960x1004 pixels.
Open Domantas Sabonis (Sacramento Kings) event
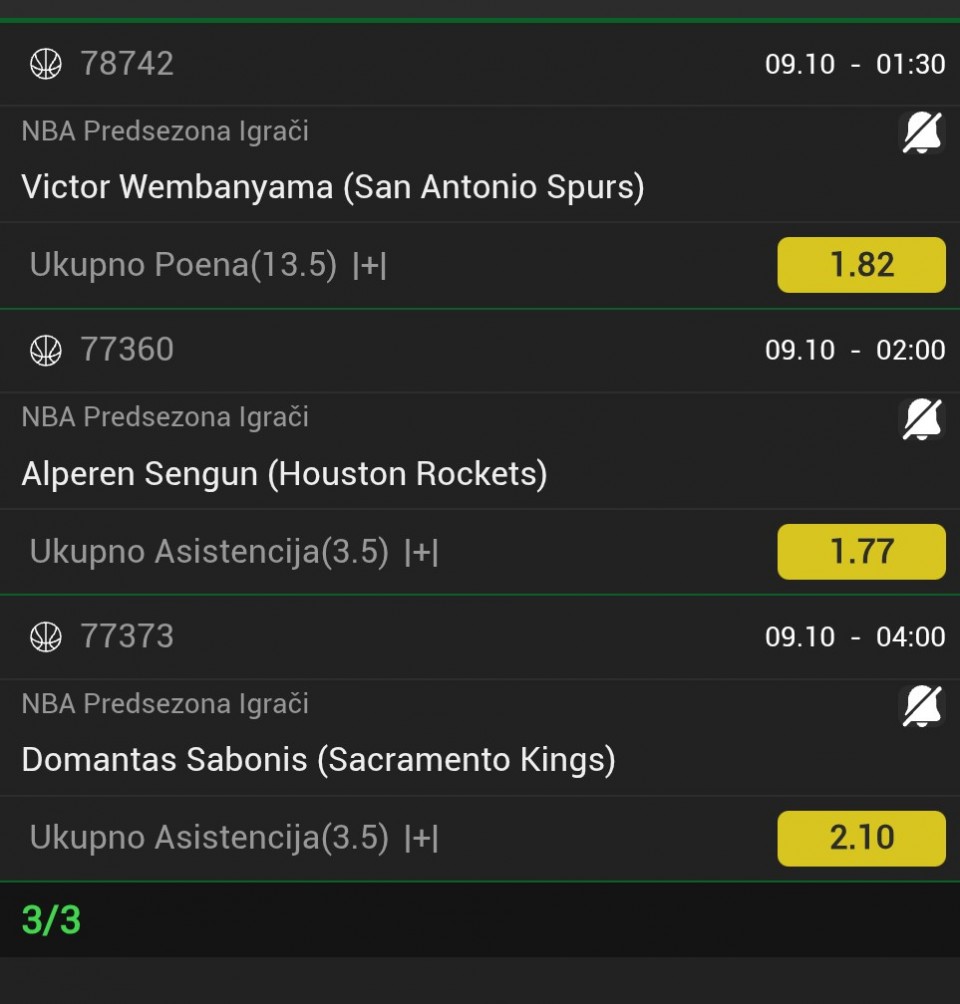318,760
